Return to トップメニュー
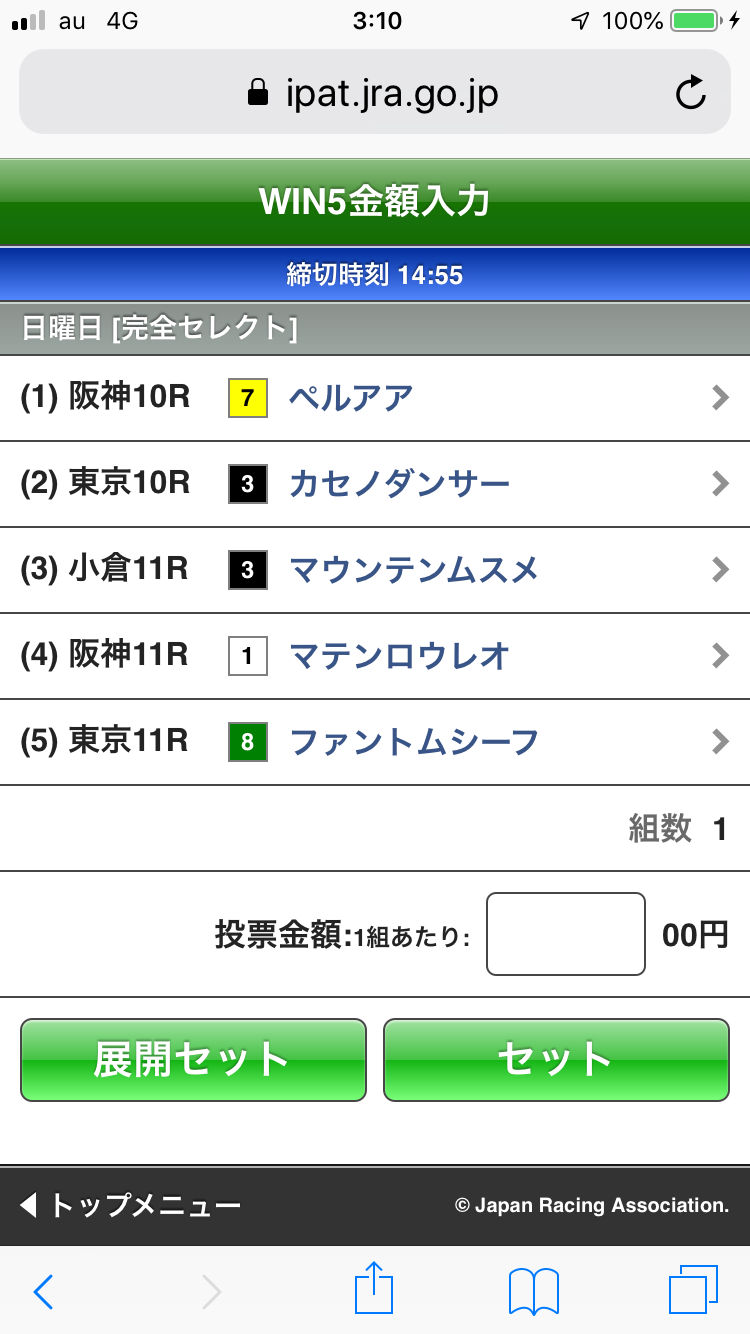This screenshot has height=1334, width=750. tap(130, 1205)
